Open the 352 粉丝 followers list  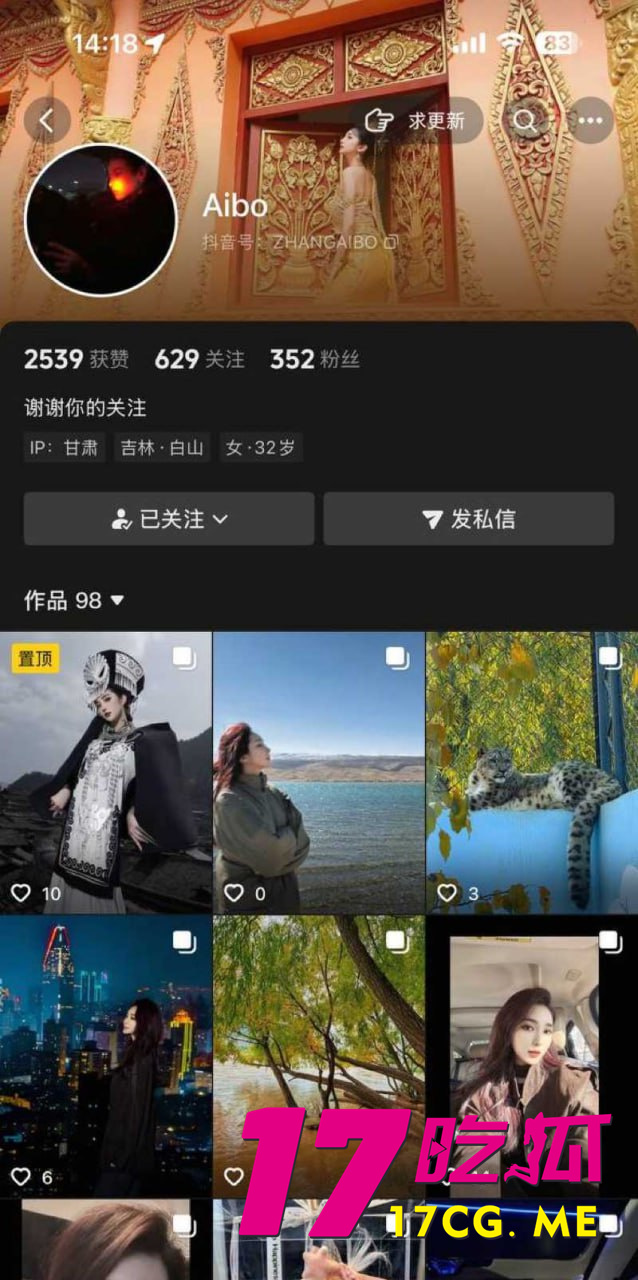coord(314,360)
